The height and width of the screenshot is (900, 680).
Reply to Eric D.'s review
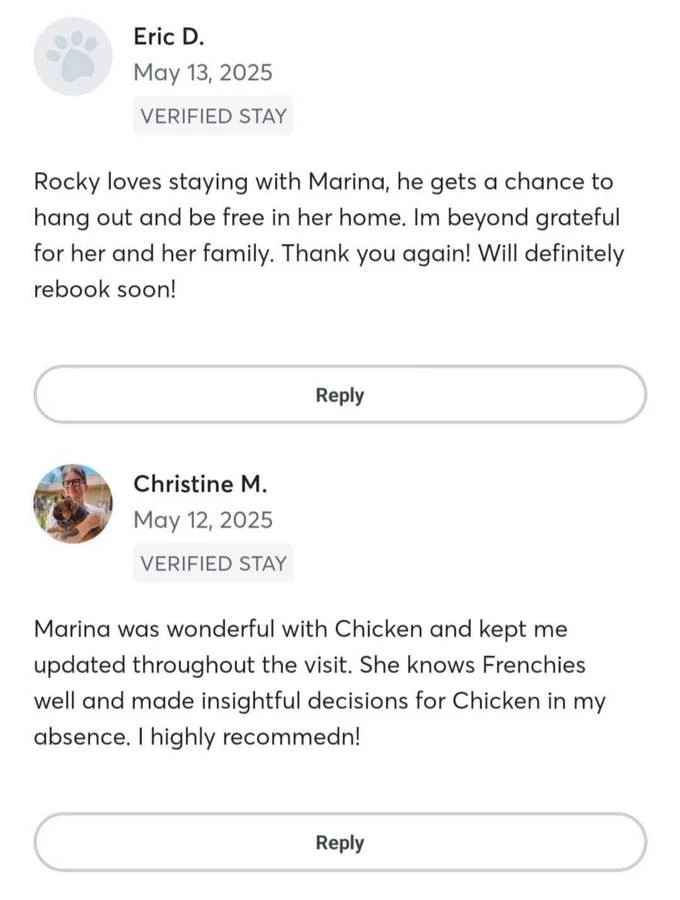point(340,395)
